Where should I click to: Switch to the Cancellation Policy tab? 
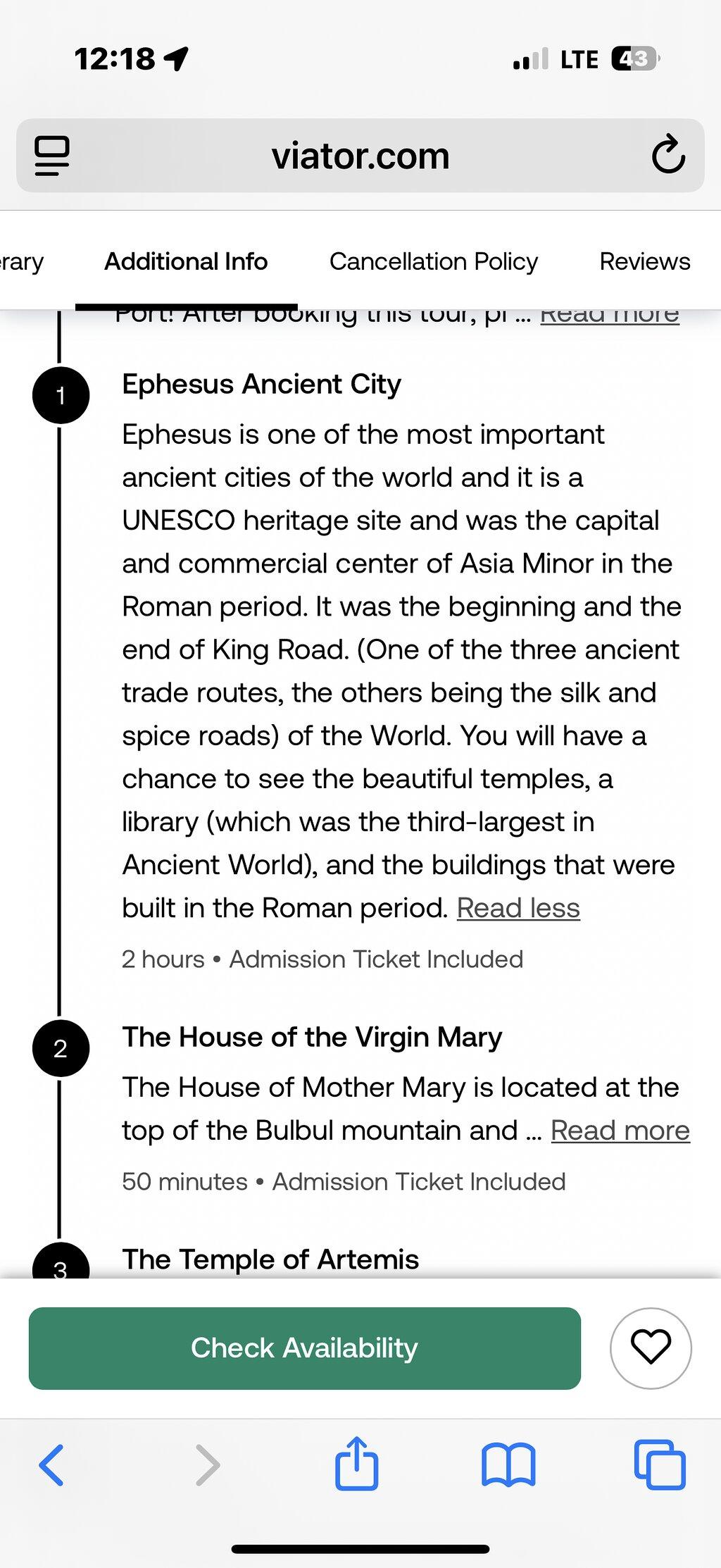click(434, 261)
